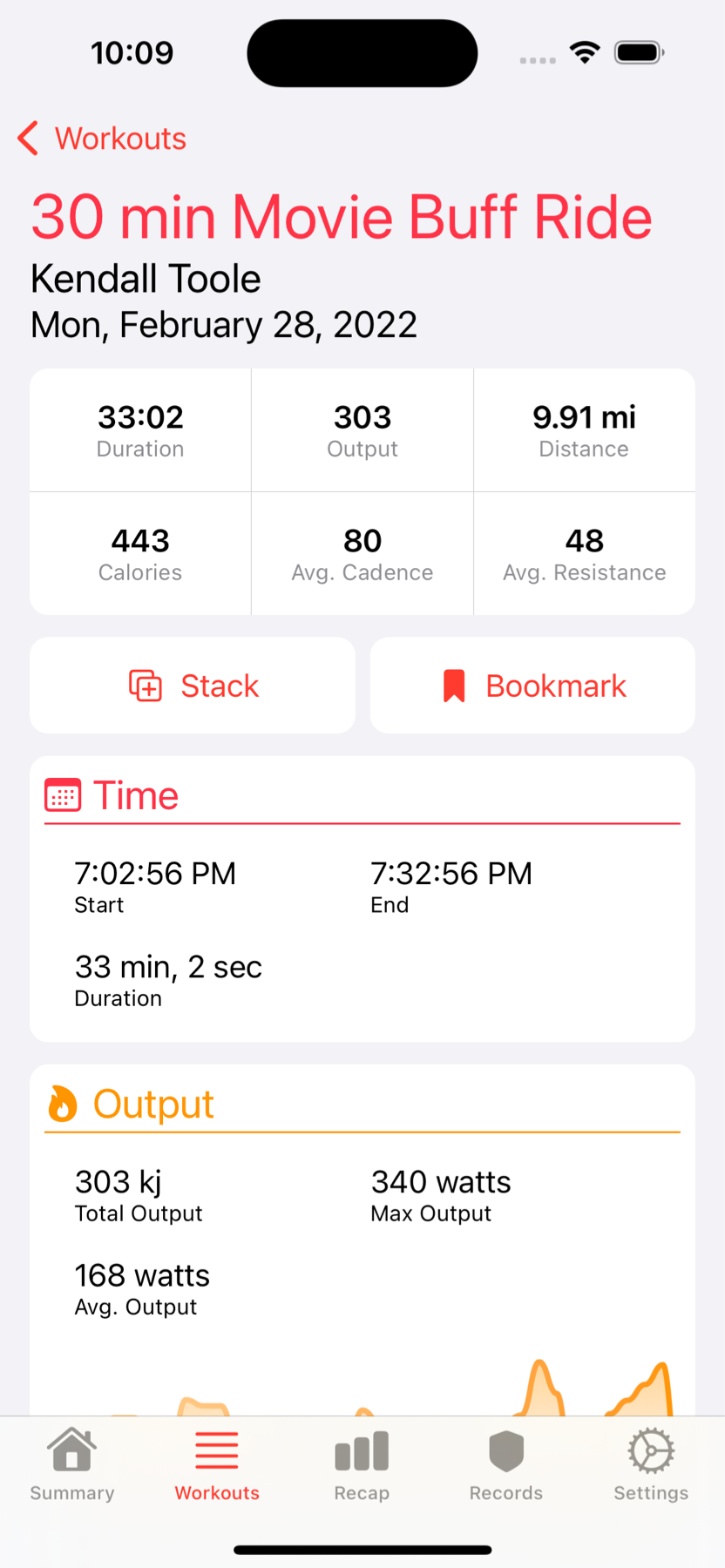Bookmark the Movie Buff Ride

(x=532, y=686)
